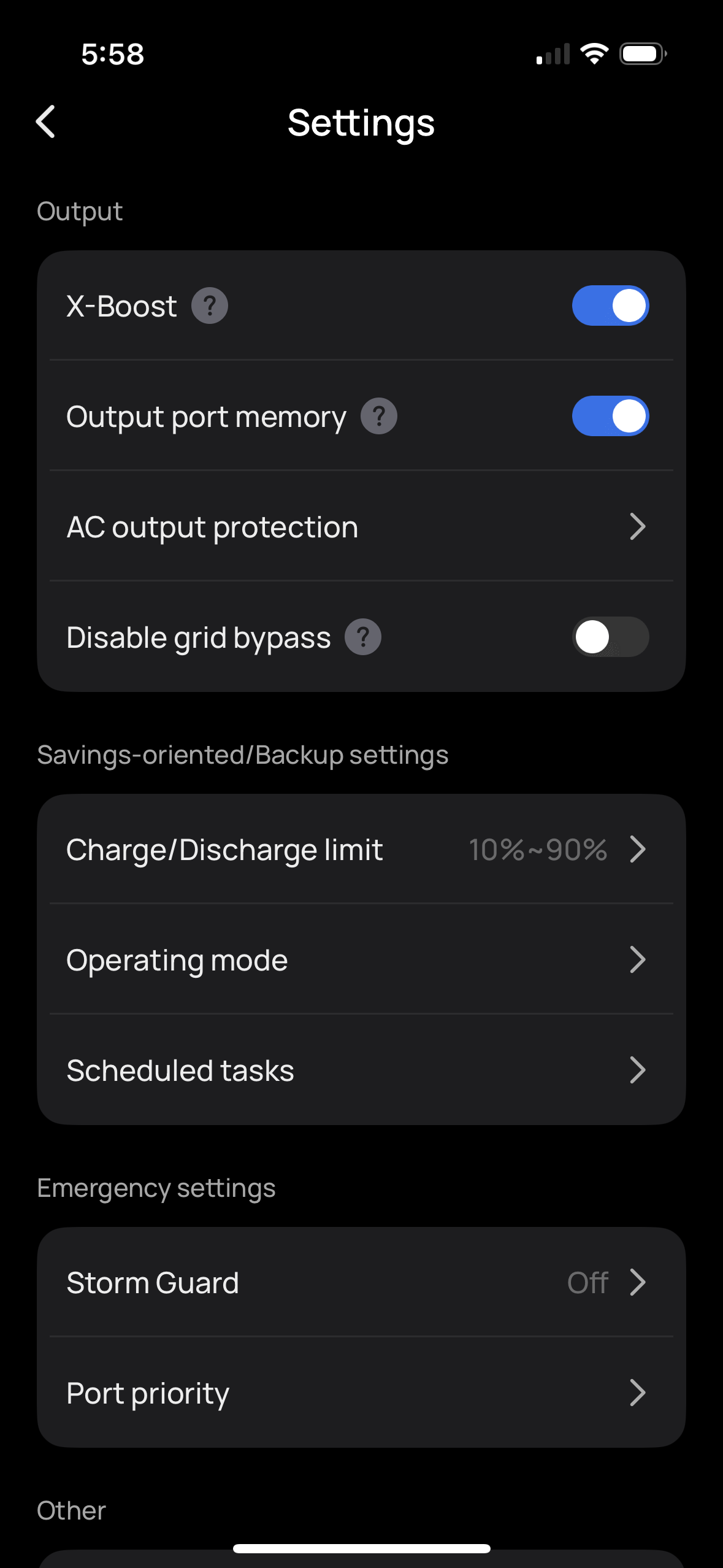Open Port priority
Screen dimensions: 723x1568
coord(361,1393)
